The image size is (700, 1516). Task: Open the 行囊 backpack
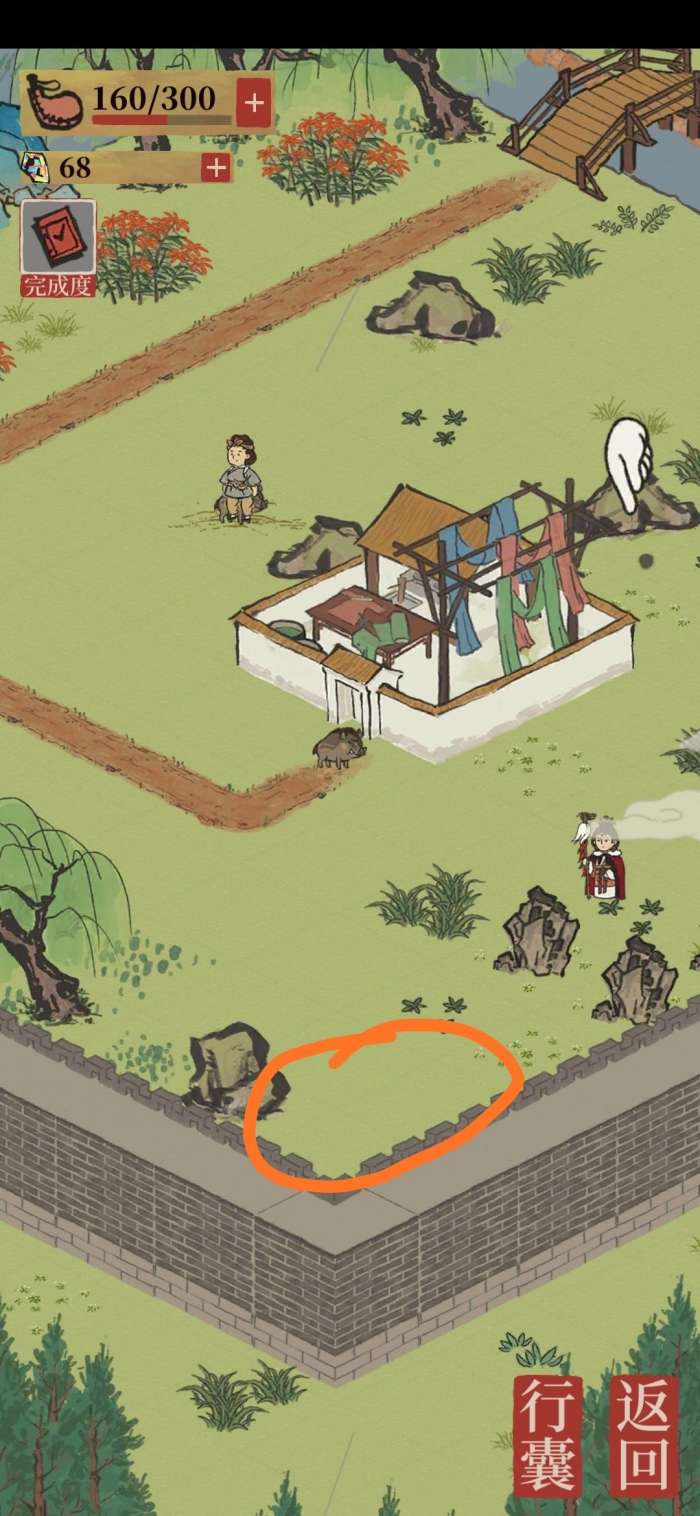pos(548,1435)
